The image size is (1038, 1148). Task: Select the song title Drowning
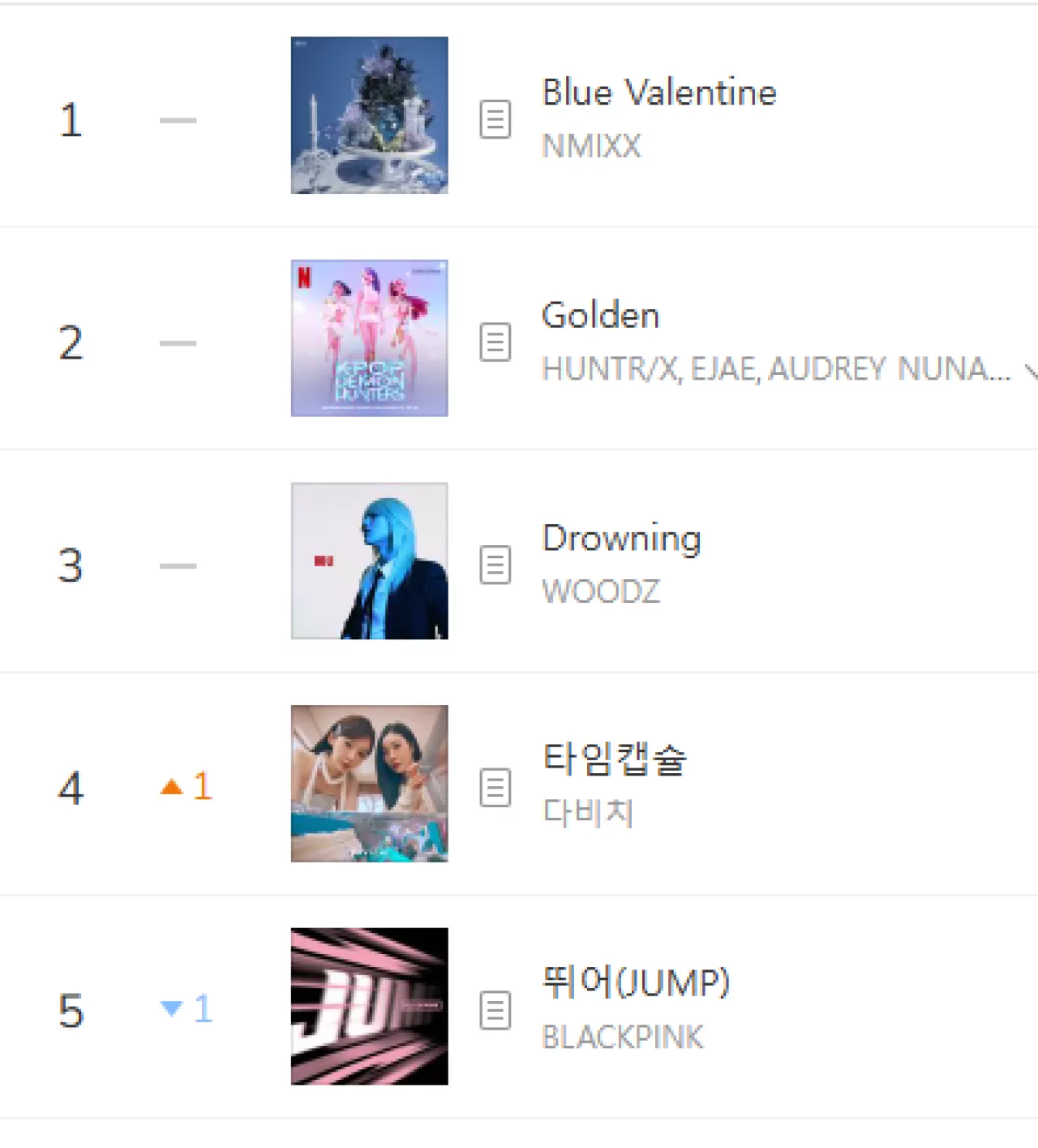(x=621, y=539)
